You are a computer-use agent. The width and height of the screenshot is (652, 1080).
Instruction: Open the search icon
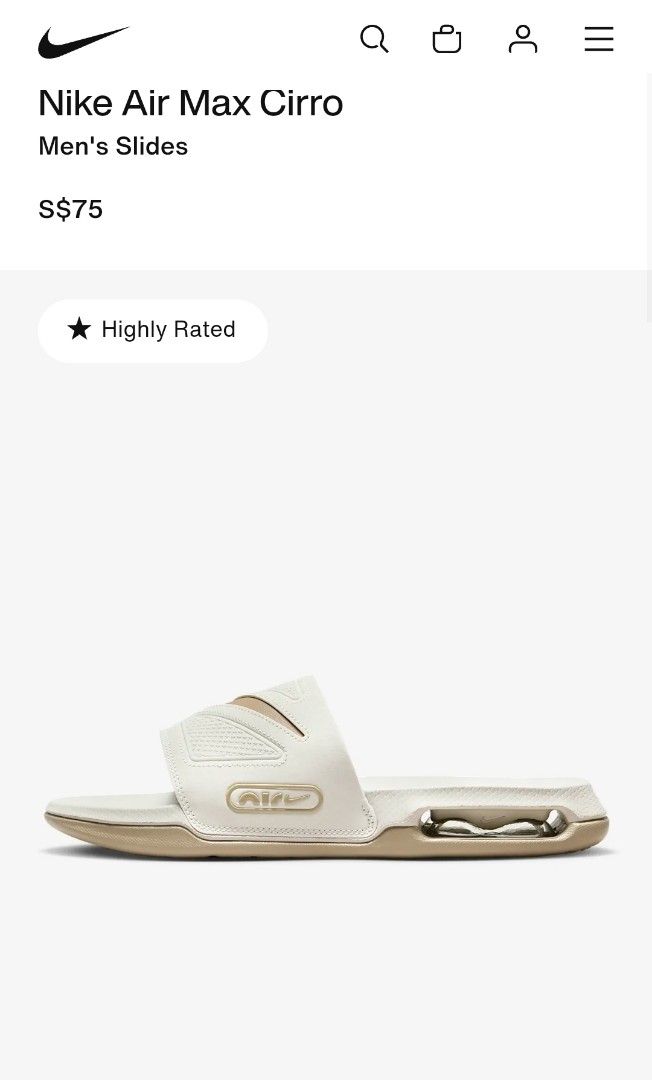click(x=374, y=39)
